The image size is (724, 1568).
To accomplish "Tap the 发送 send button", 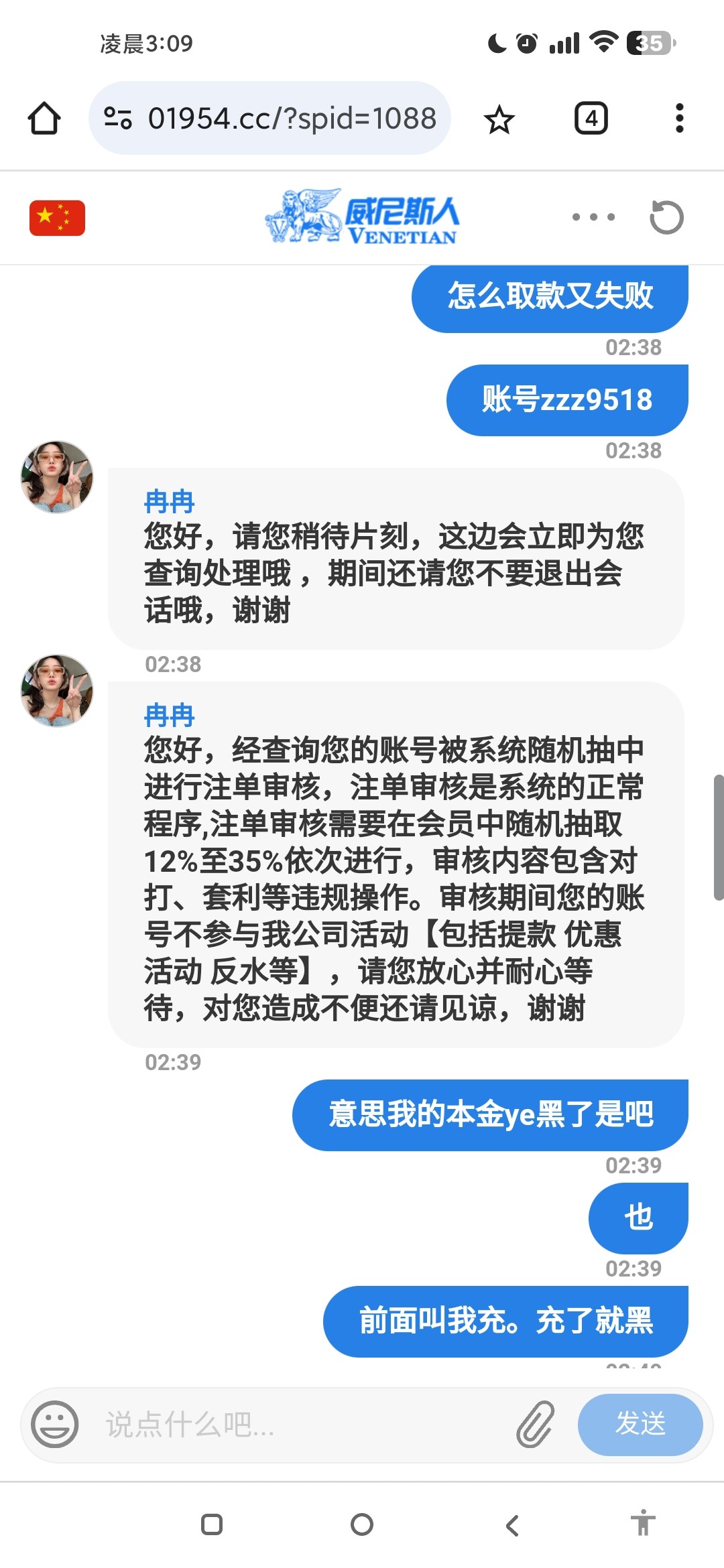I will (x=640, y=1424).
